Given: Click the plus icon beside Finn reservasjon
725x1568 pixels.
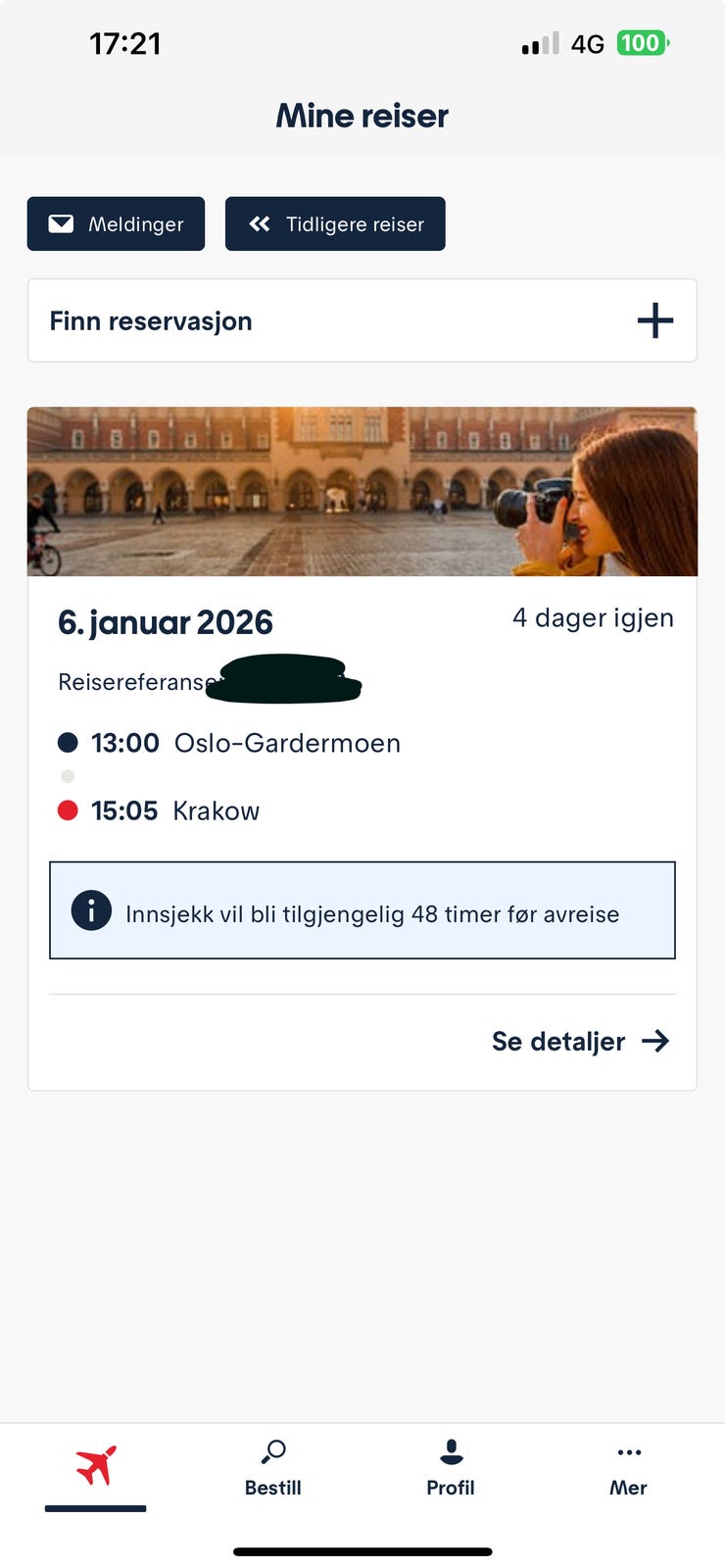Looking at the screenshot, I should (654, 320).
